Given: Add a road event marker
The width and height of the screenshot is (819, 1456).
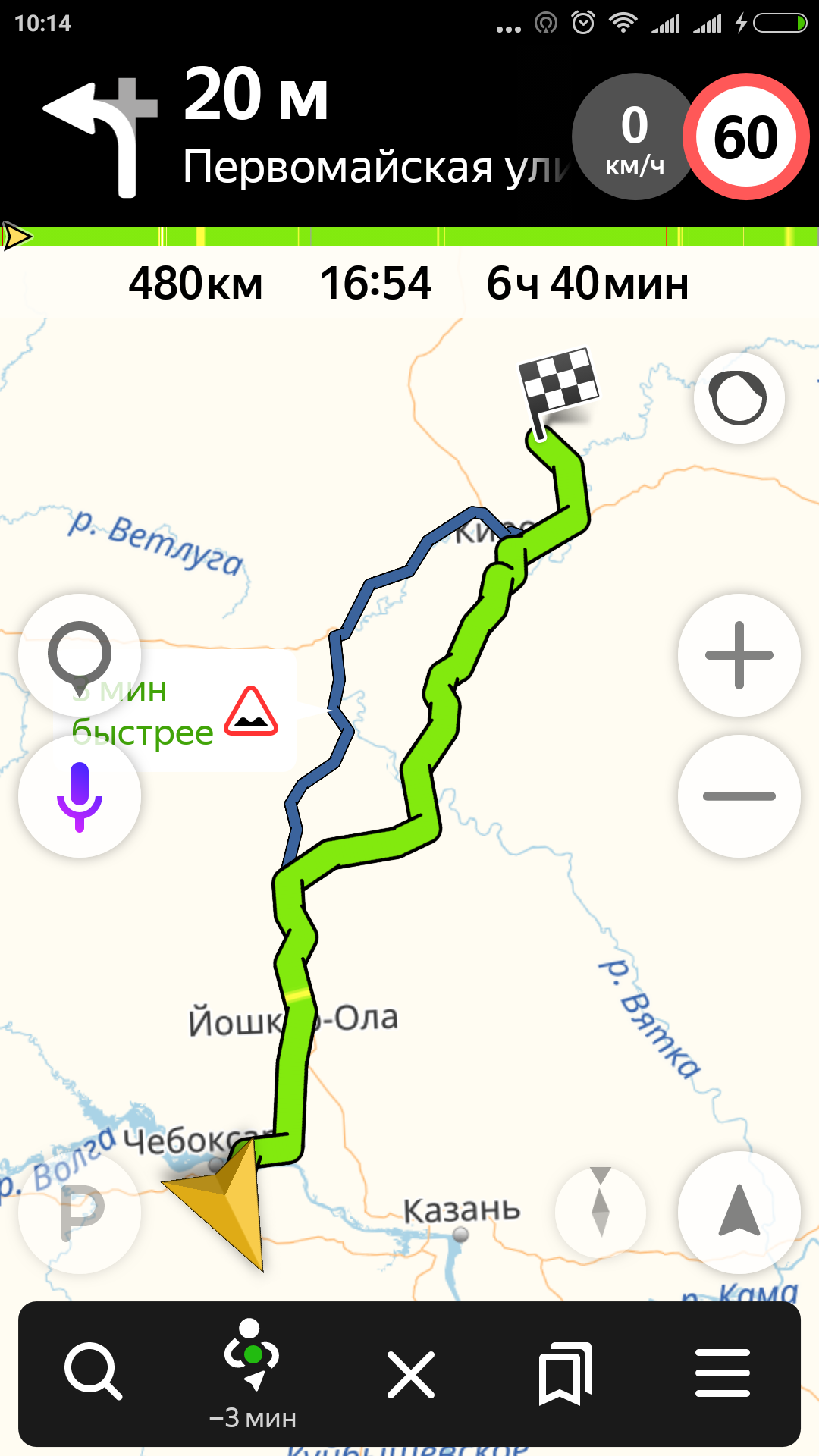Looking at the screenshot, I should coord(80,655).
